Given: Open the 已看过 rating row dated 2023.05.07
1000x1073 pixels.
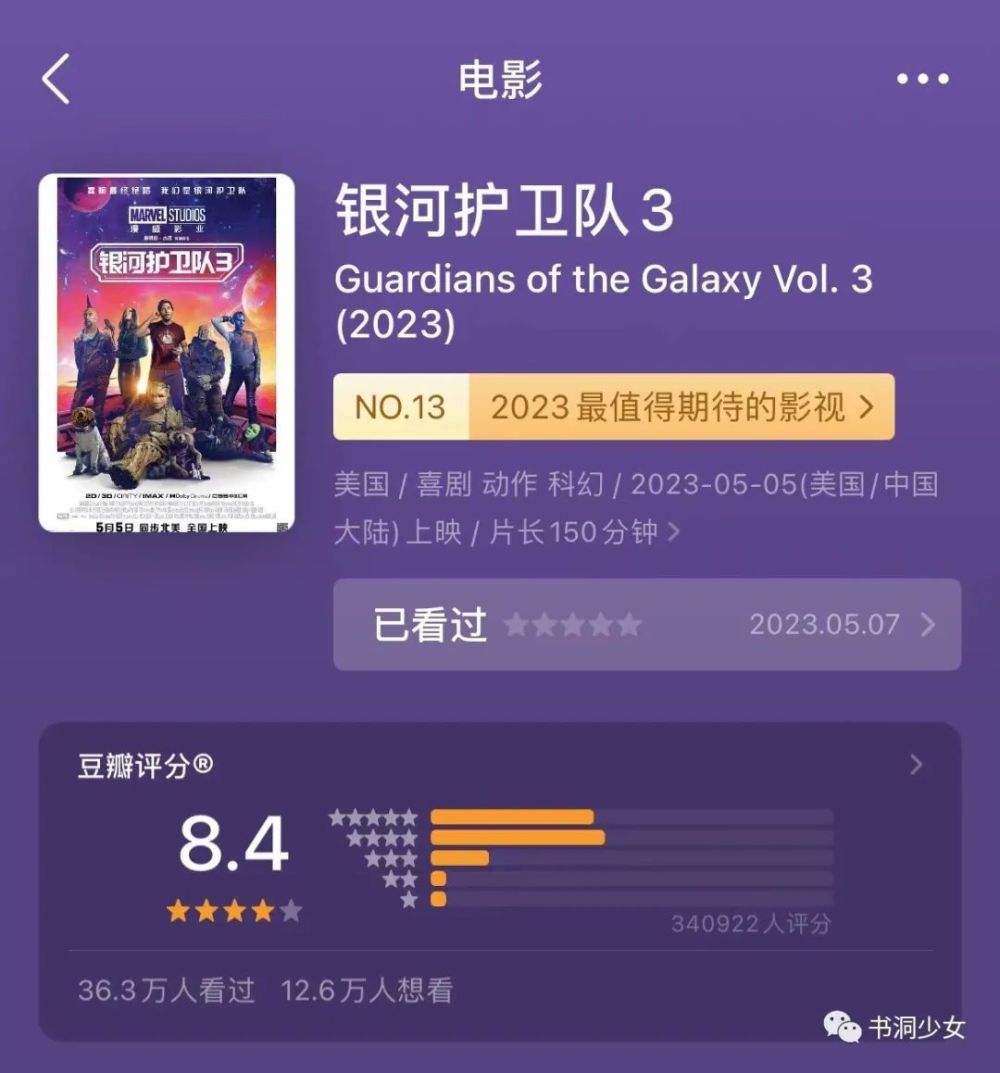Looking at the screenshot, I should [646, 625].
